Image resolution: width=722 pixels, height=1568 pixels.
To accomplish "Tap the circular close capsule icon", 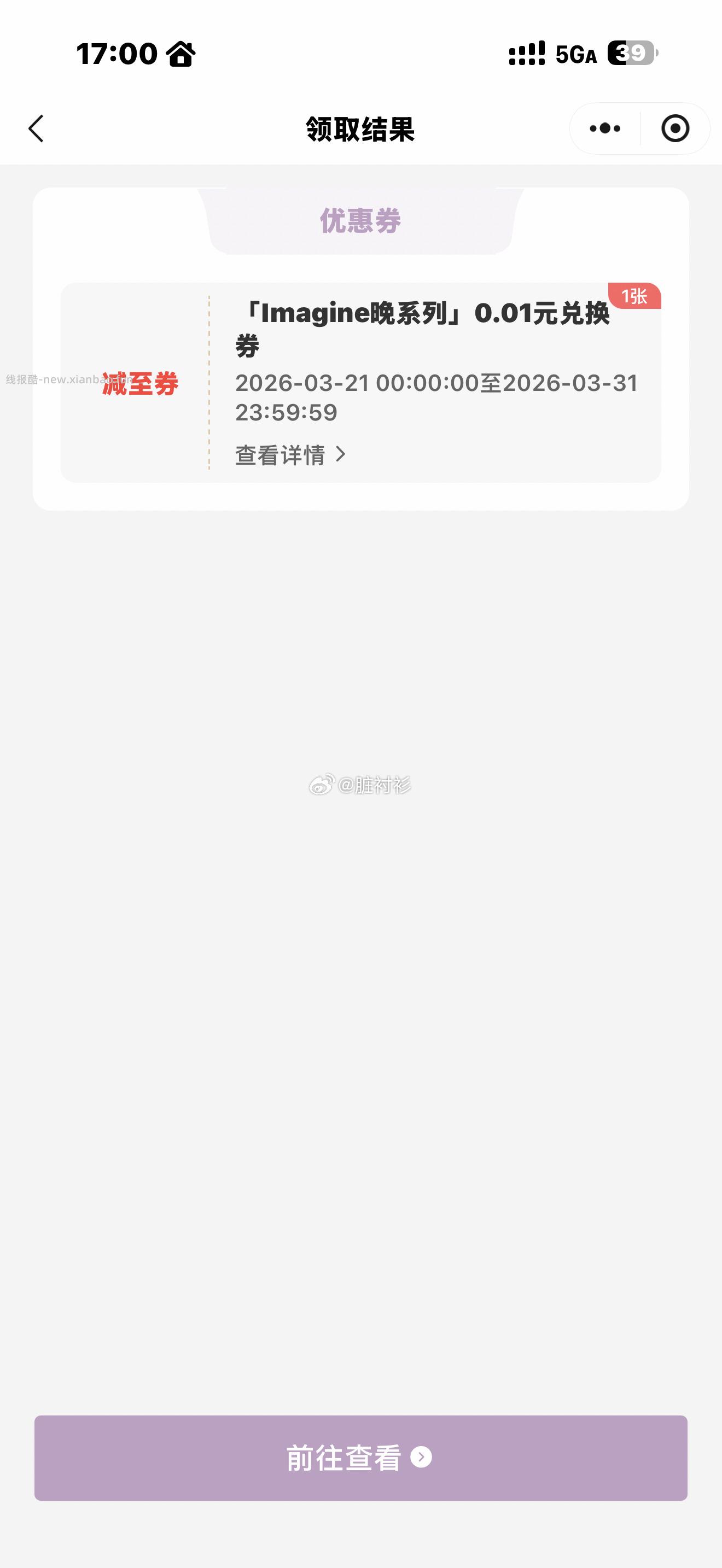I will [674, 128].
